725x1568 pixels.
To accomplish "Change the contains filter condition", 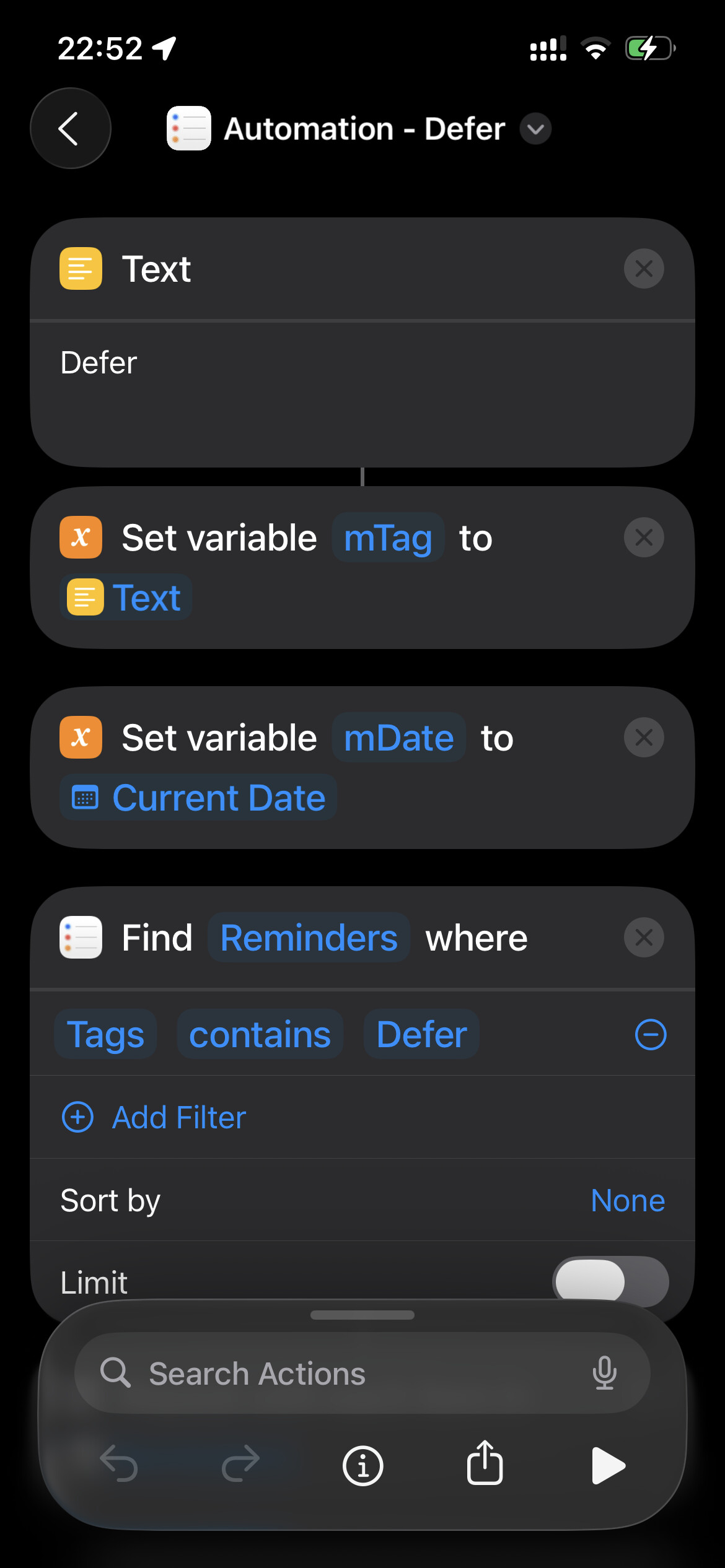I will 260,1034.
